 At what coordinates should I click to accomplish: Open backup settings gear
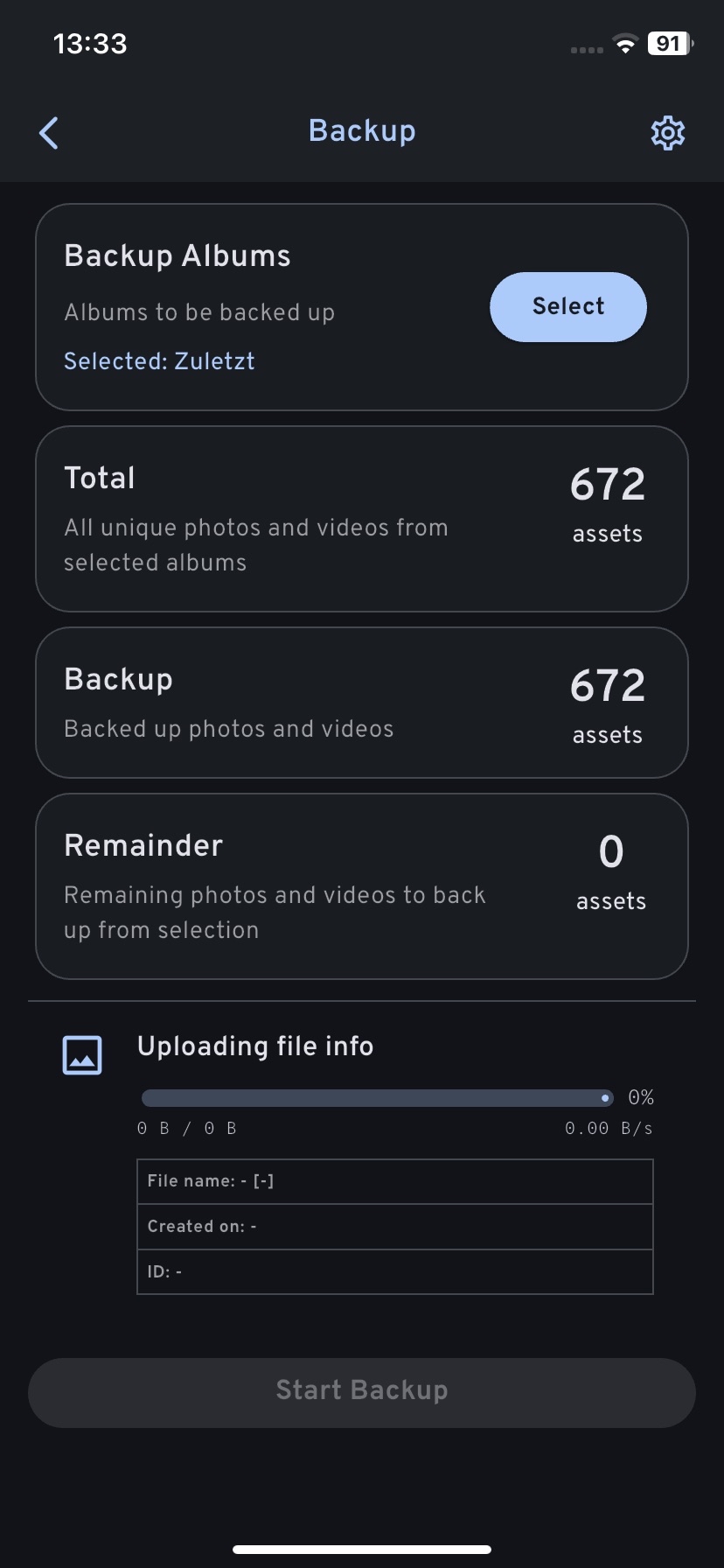pyautogui.click(x=668, y=133)
